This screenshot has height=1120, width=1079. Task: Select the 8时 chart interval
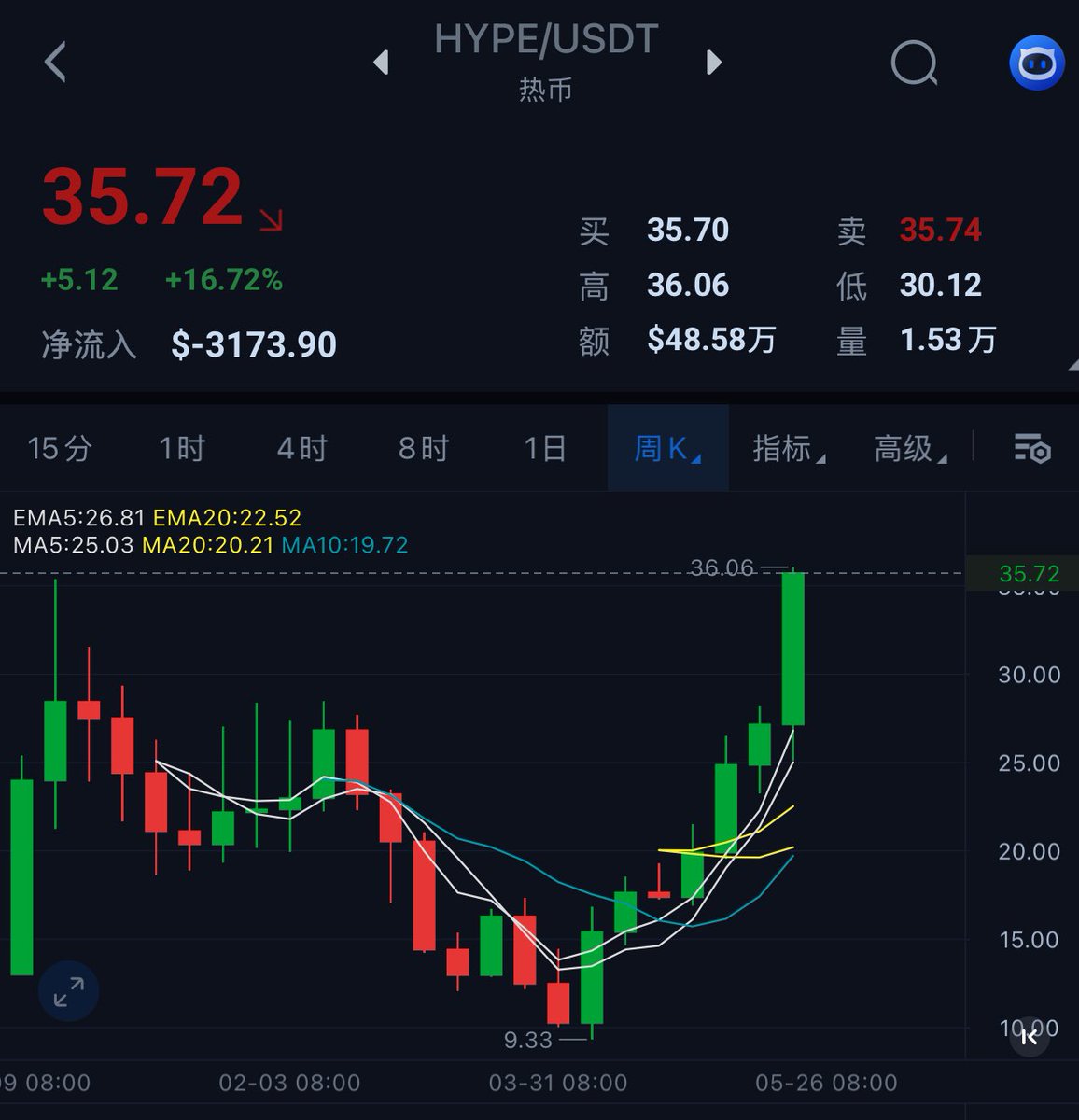click(424, 449)
